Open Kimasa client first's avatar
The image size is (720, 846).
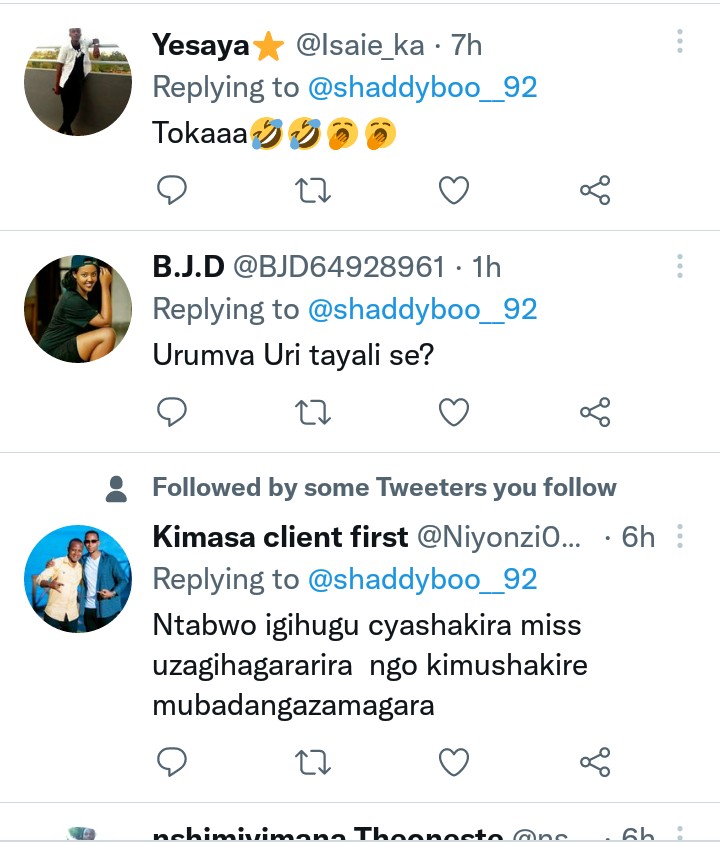click(78, 578)
